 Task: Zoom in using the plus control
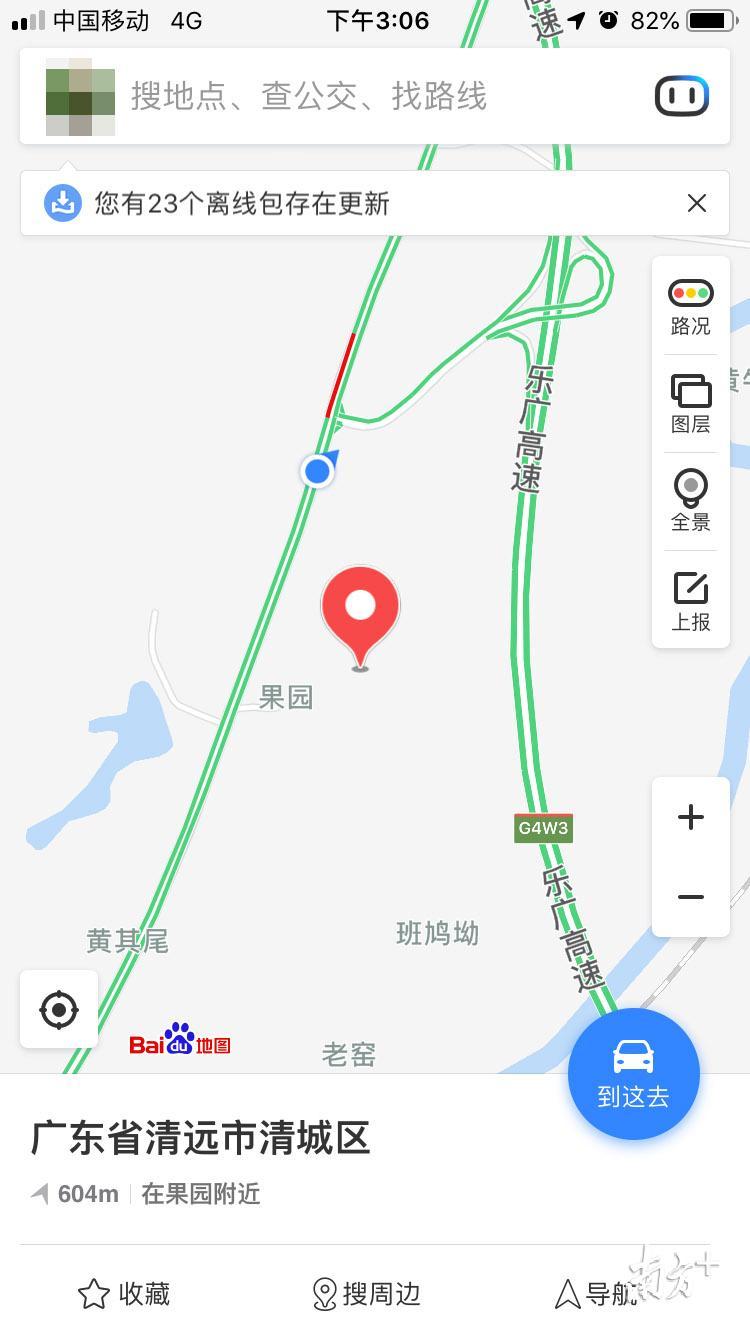(x=689, y=817)
